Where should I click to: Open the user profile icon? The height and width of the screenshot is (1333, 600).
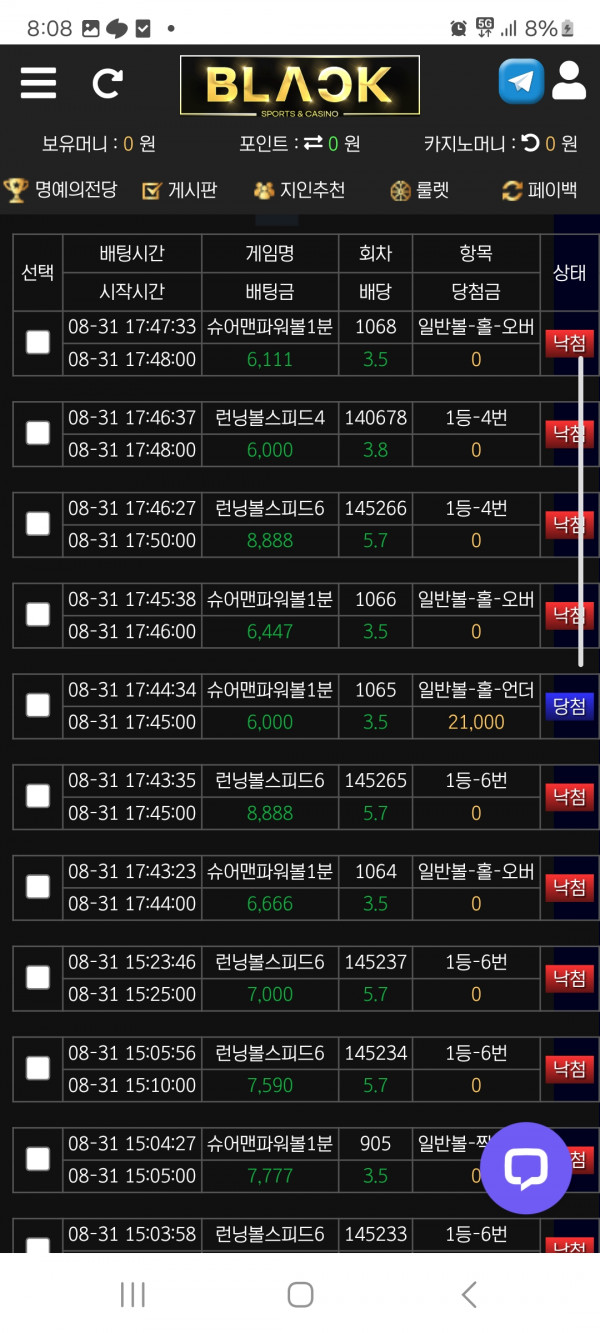pyautogui.click(x=569, y=81)
